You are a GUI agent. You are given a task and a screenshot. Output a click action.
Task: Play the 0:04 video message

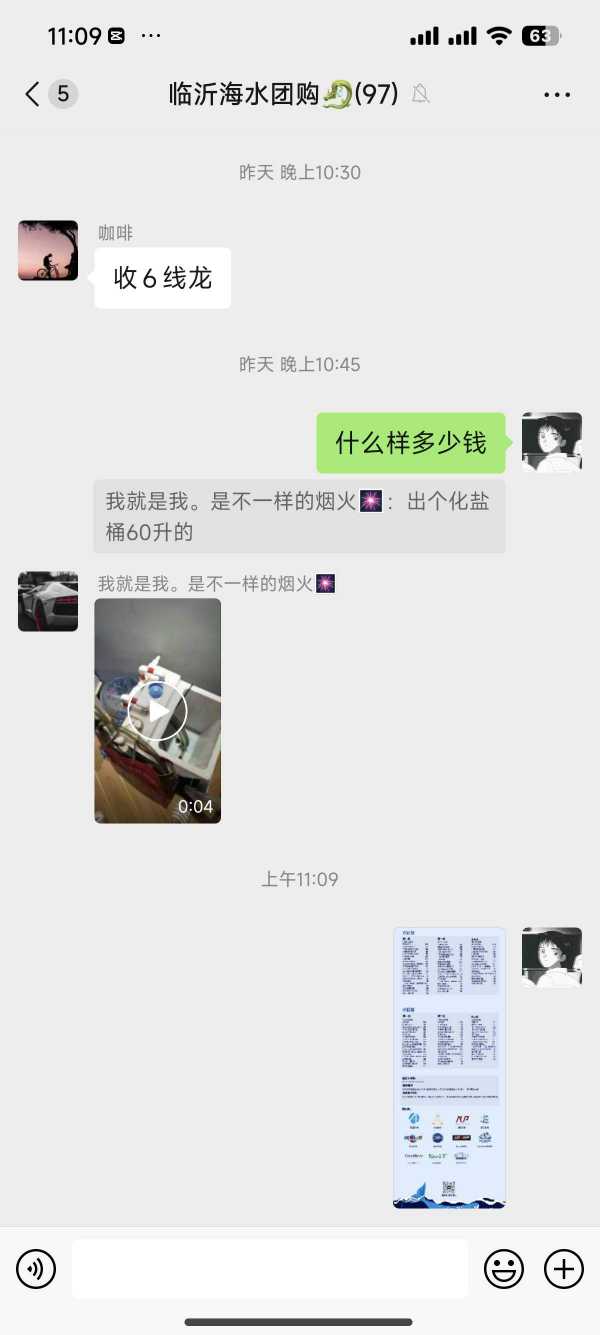coord(157,711)
